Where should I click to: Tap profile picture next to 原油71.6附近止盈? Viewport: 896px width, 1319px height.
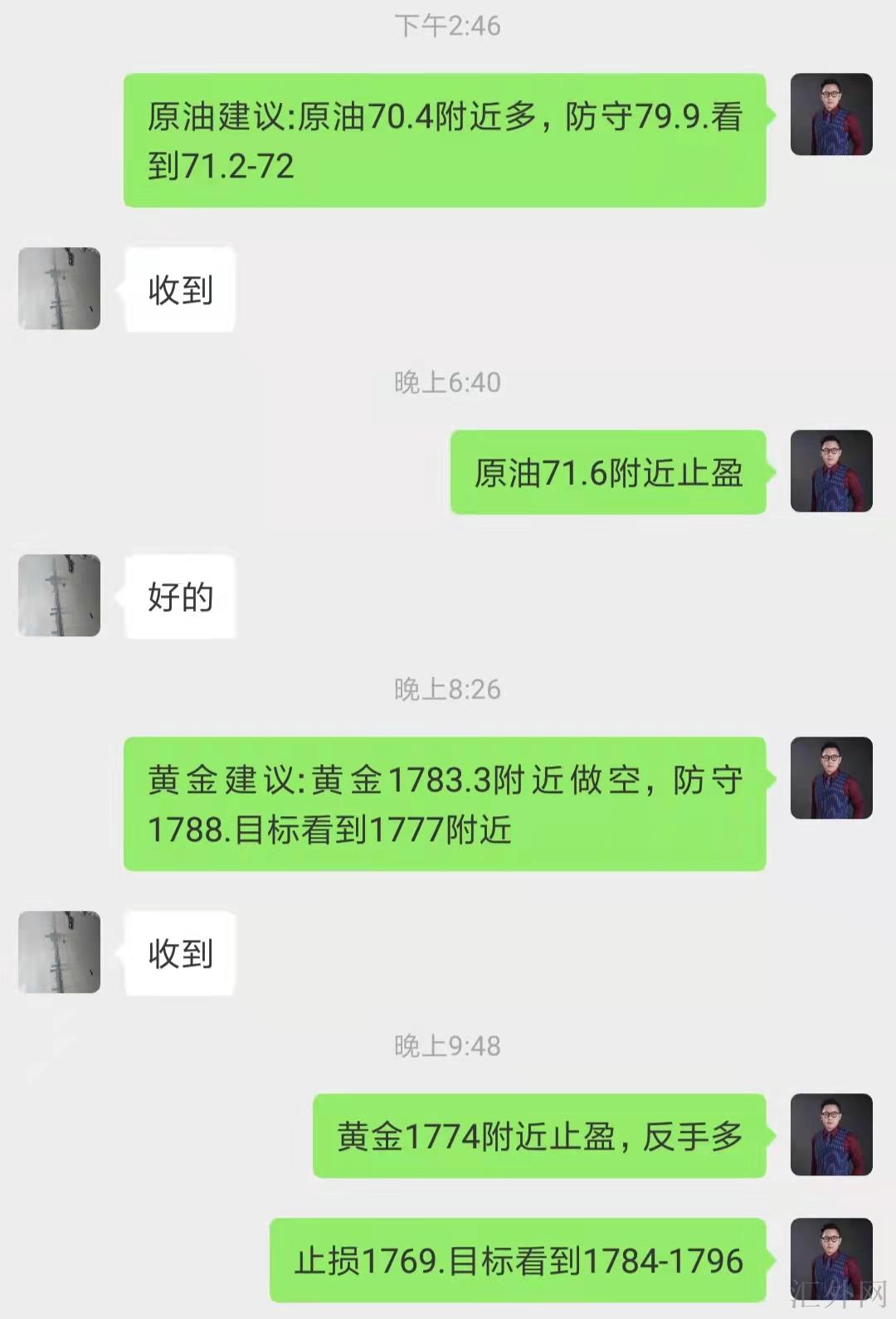pyautogui.click(x=831, y=471)
